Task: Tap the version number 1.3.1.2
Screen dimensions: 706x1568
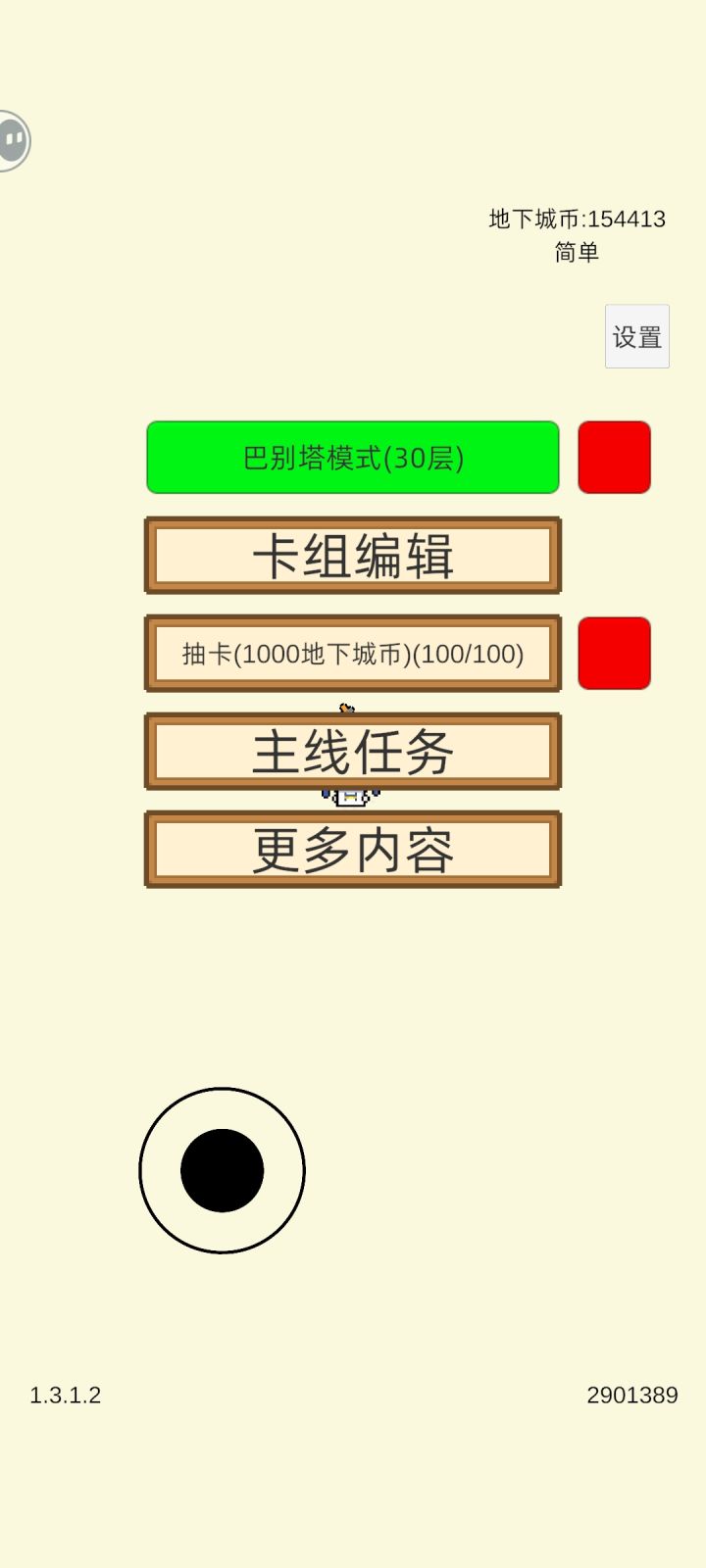Action: 65,1395
